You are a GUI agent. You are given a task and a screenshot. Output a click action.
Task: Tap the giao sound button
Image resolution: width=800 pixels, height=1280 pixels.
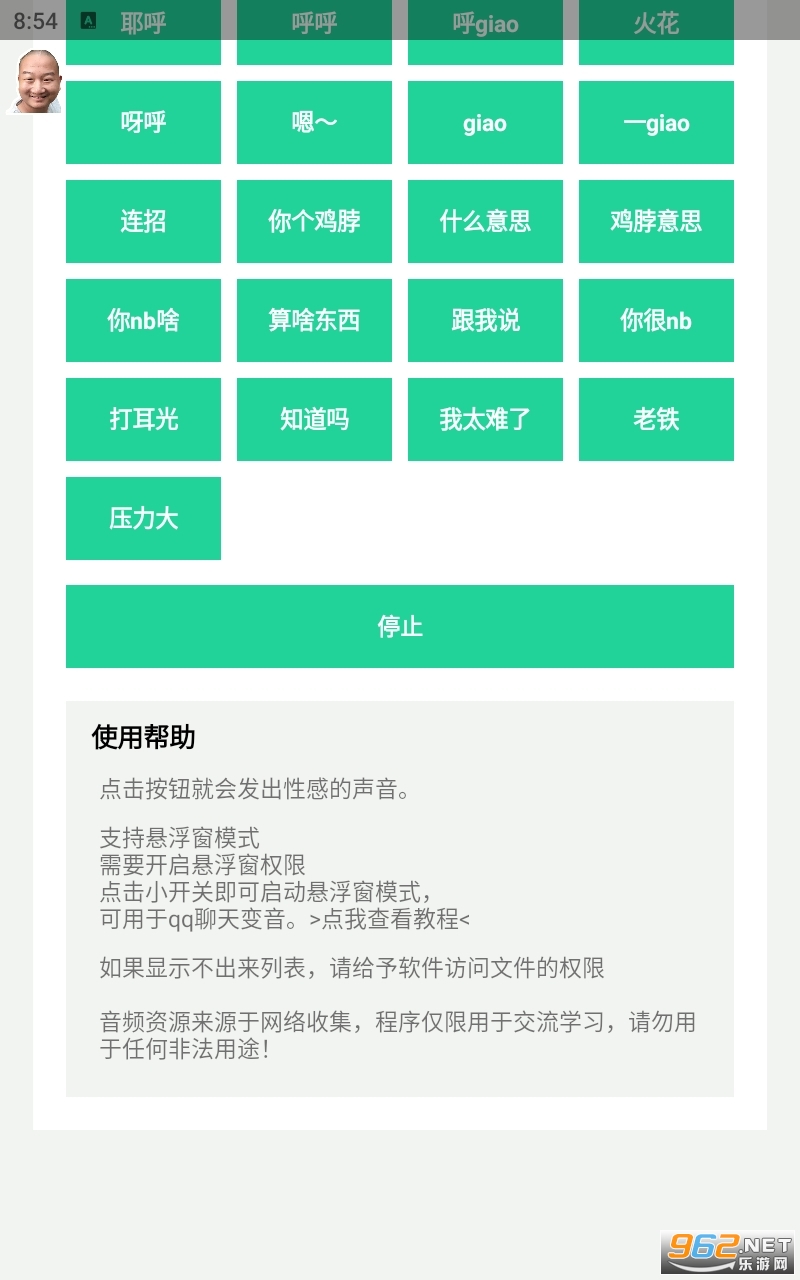pyautogui.click(x=485, y=122)
